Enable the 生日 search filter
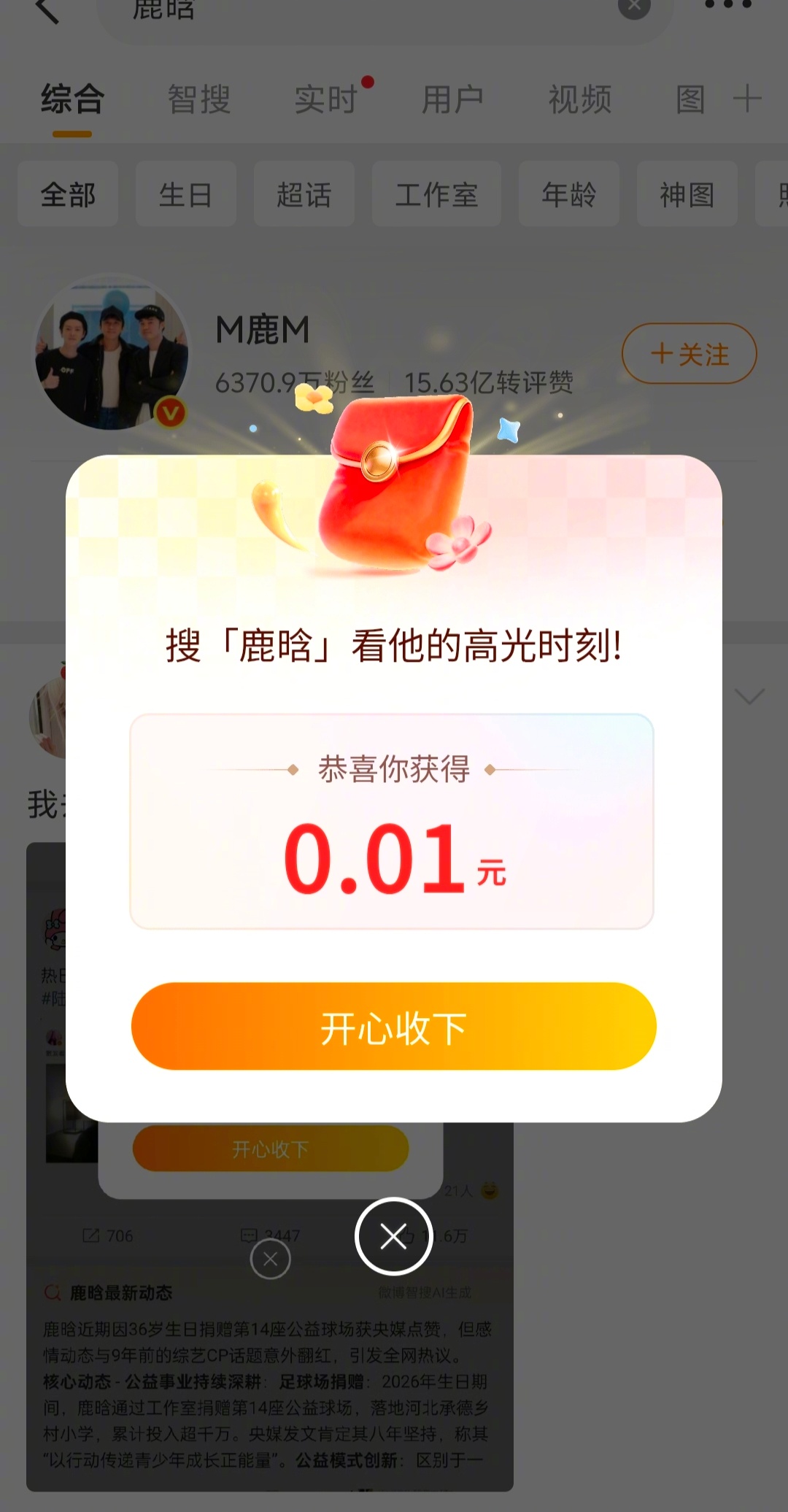788x1512 pixels. [185, 194]
